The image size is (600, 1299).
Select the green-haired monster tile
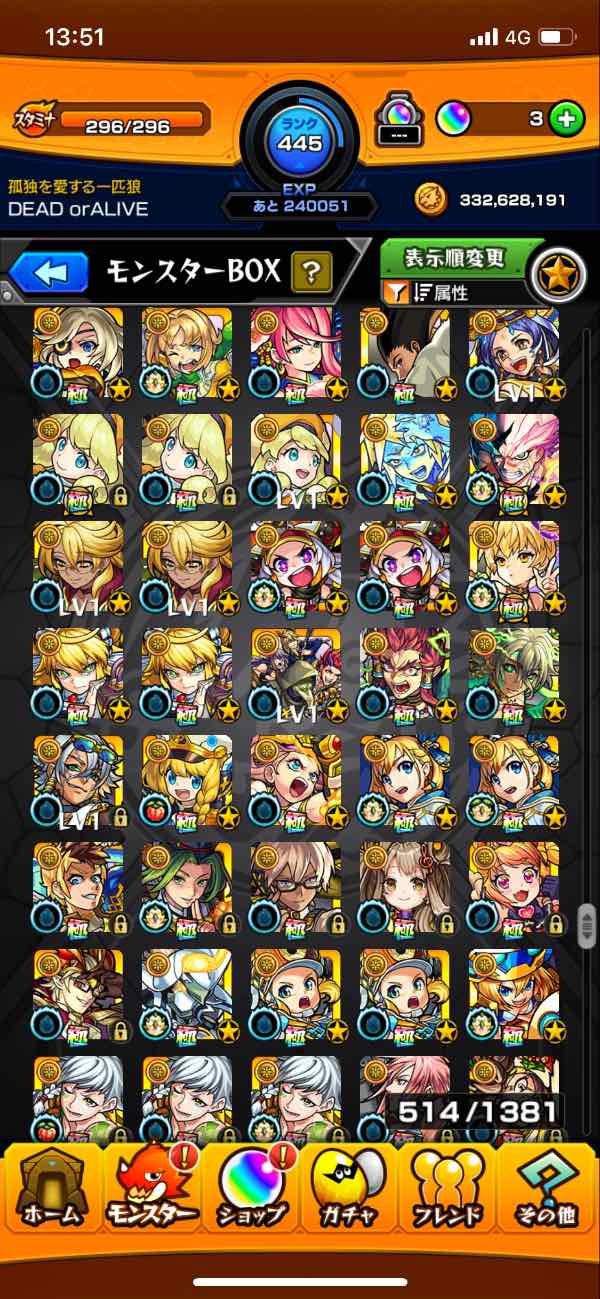[187, 886]
